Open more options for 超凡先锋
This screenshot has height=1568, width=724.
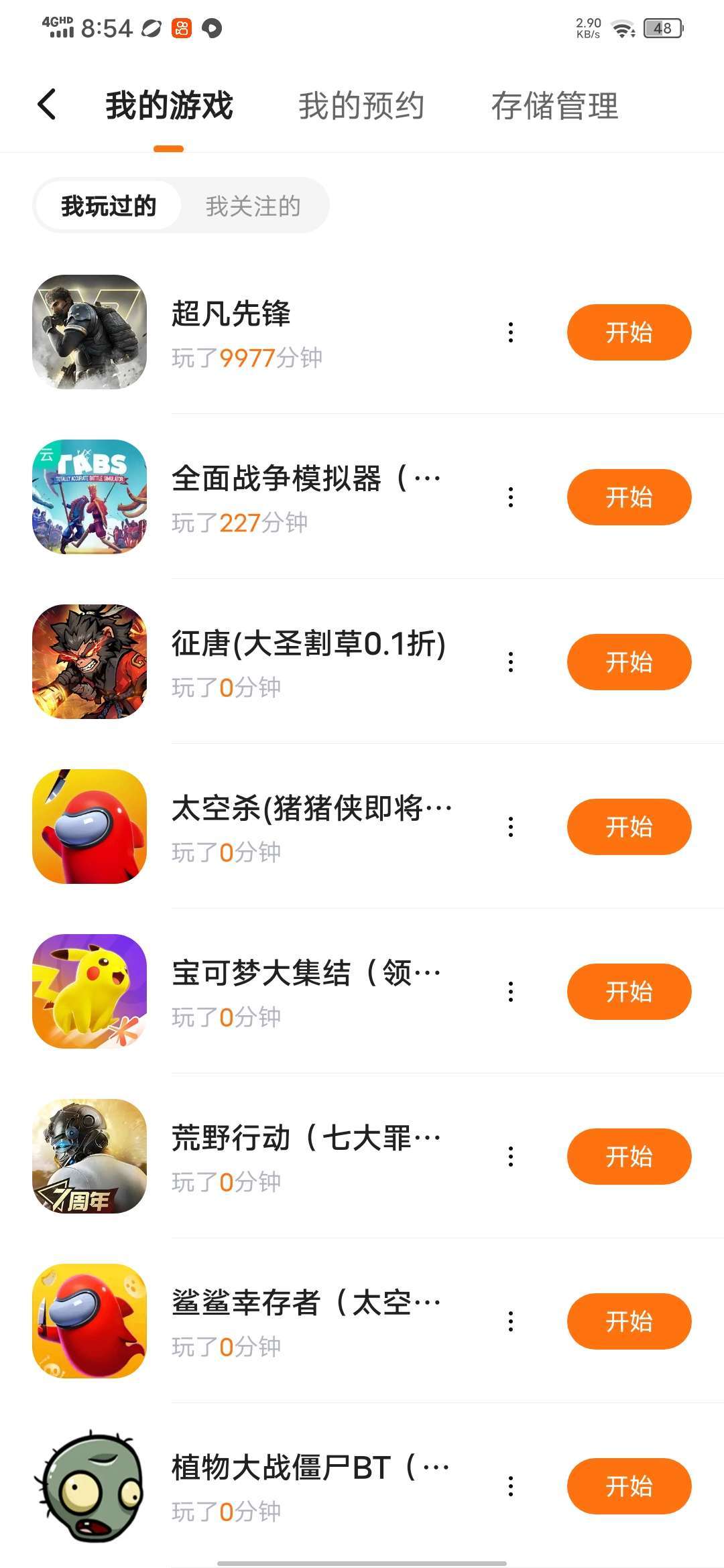click(511, 332)
